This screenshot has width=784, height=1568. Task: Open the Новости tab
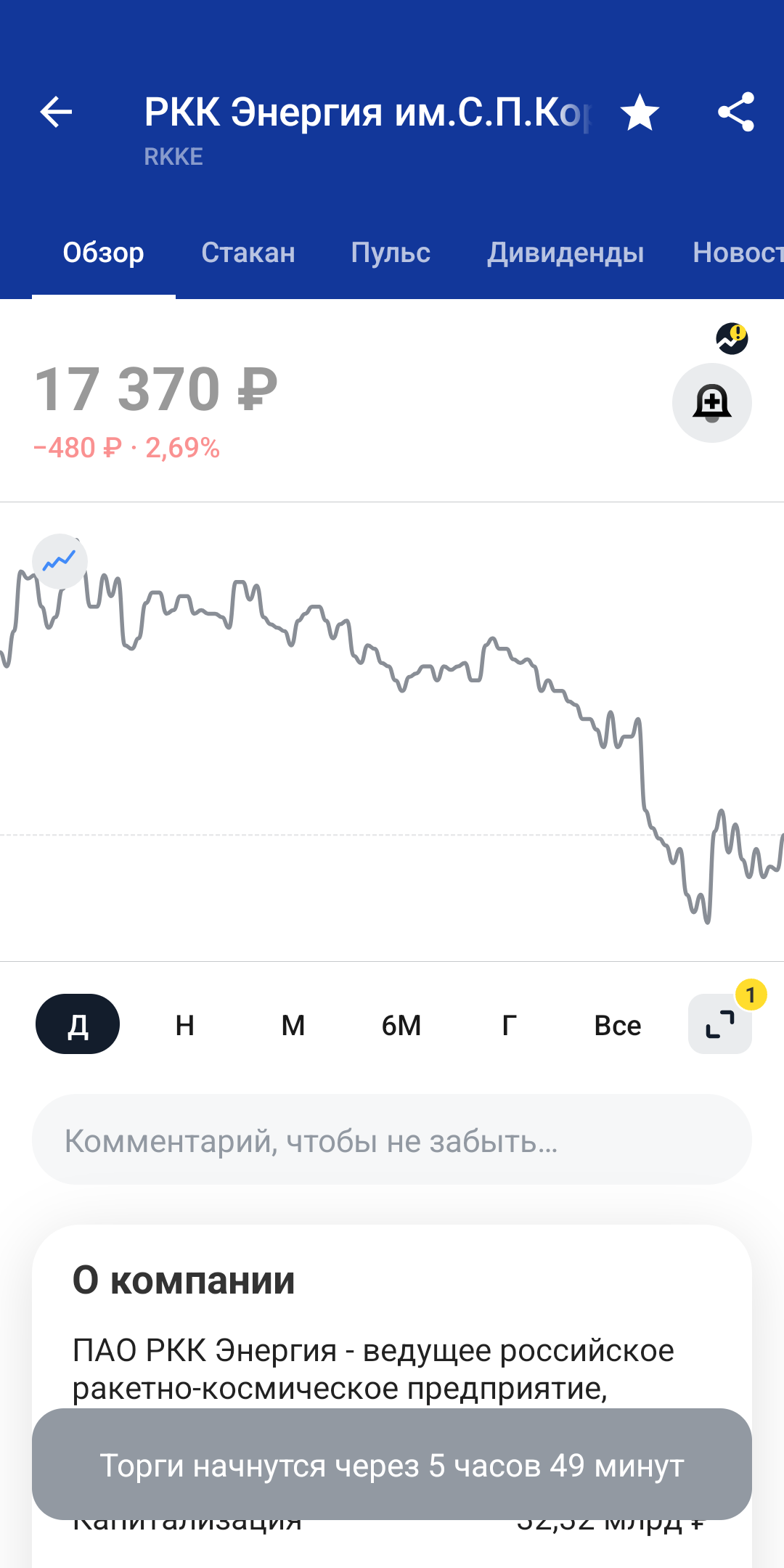[x=737, y=253]
